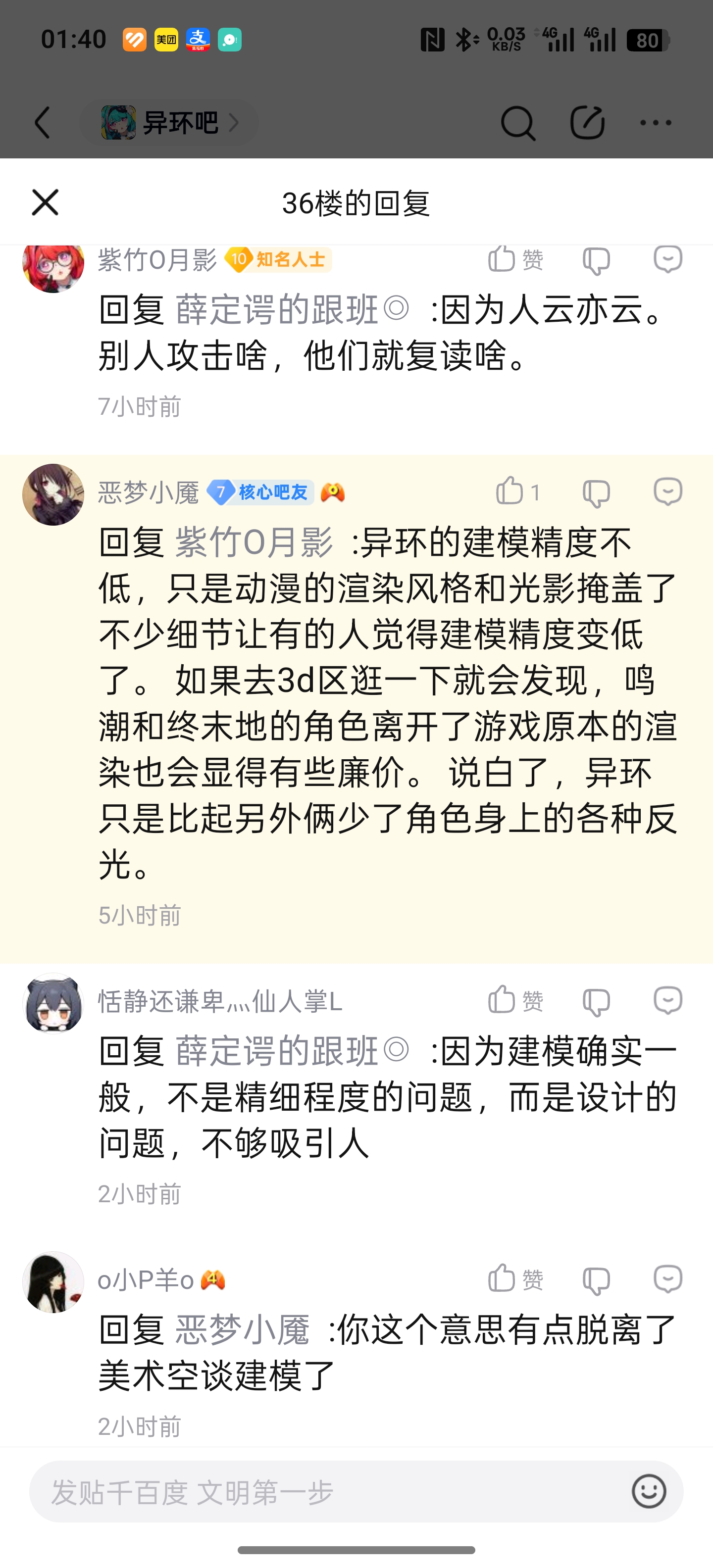Open o小P羊o's profile avatar
Screen dimensions: 713x1568
click(53, 1282)
